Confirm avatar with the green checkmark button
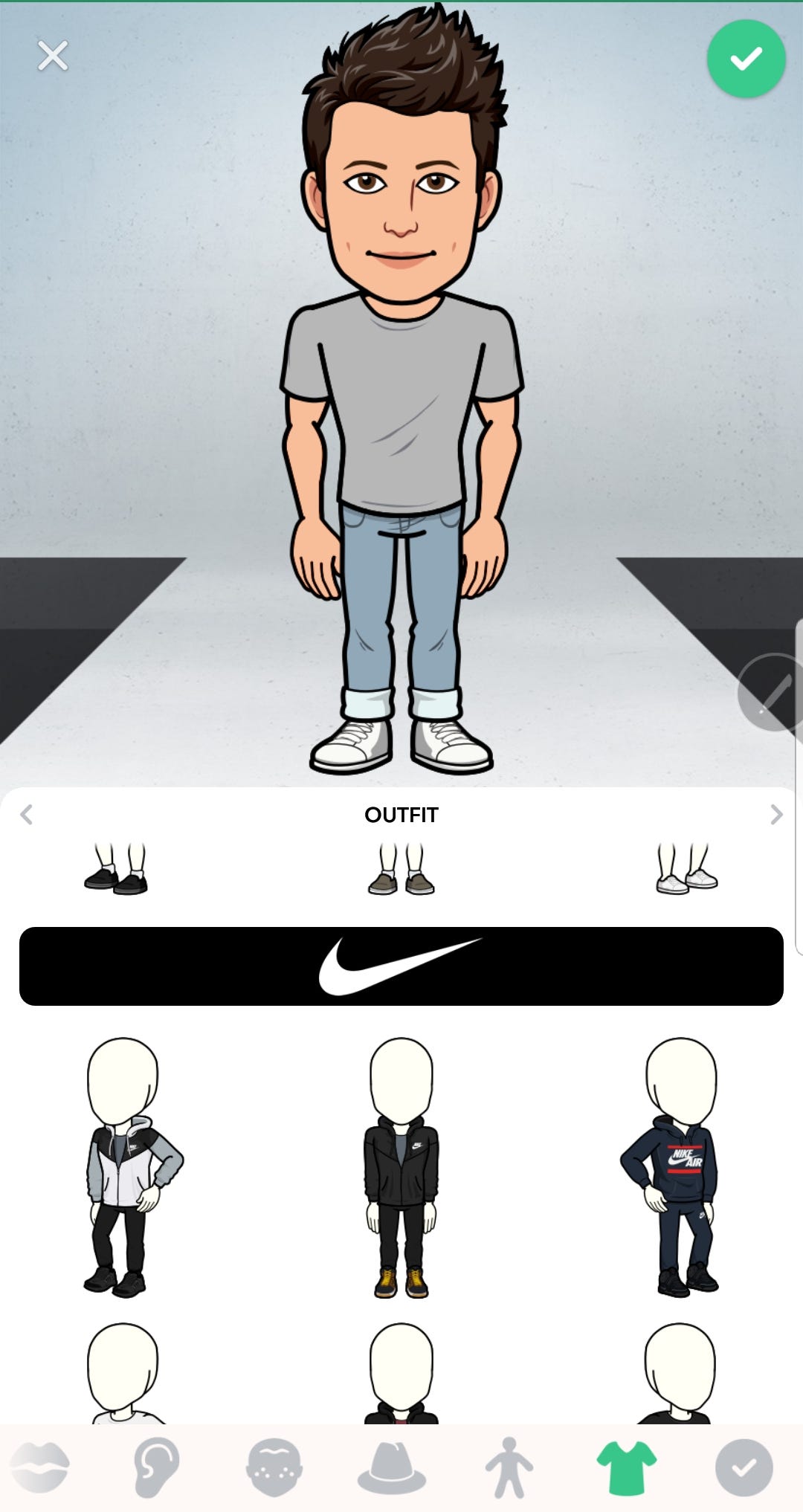Viewport: 803px width, 1512px height. pyautogui.click(x=746, y=59)
